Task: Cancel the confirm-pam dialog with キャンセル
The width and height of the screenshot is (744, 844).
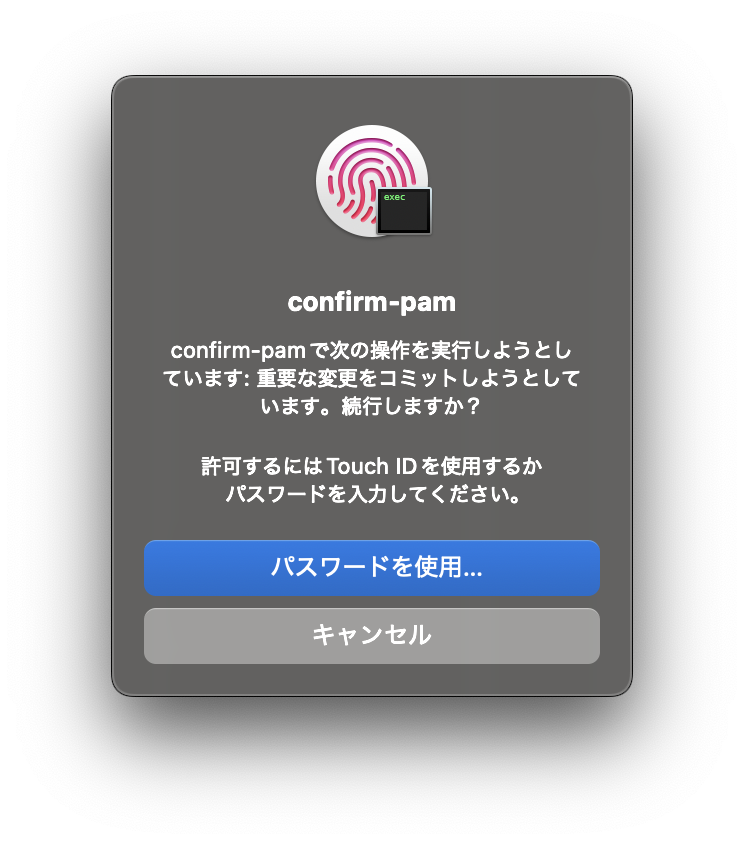Action: [x=372, y=635]
